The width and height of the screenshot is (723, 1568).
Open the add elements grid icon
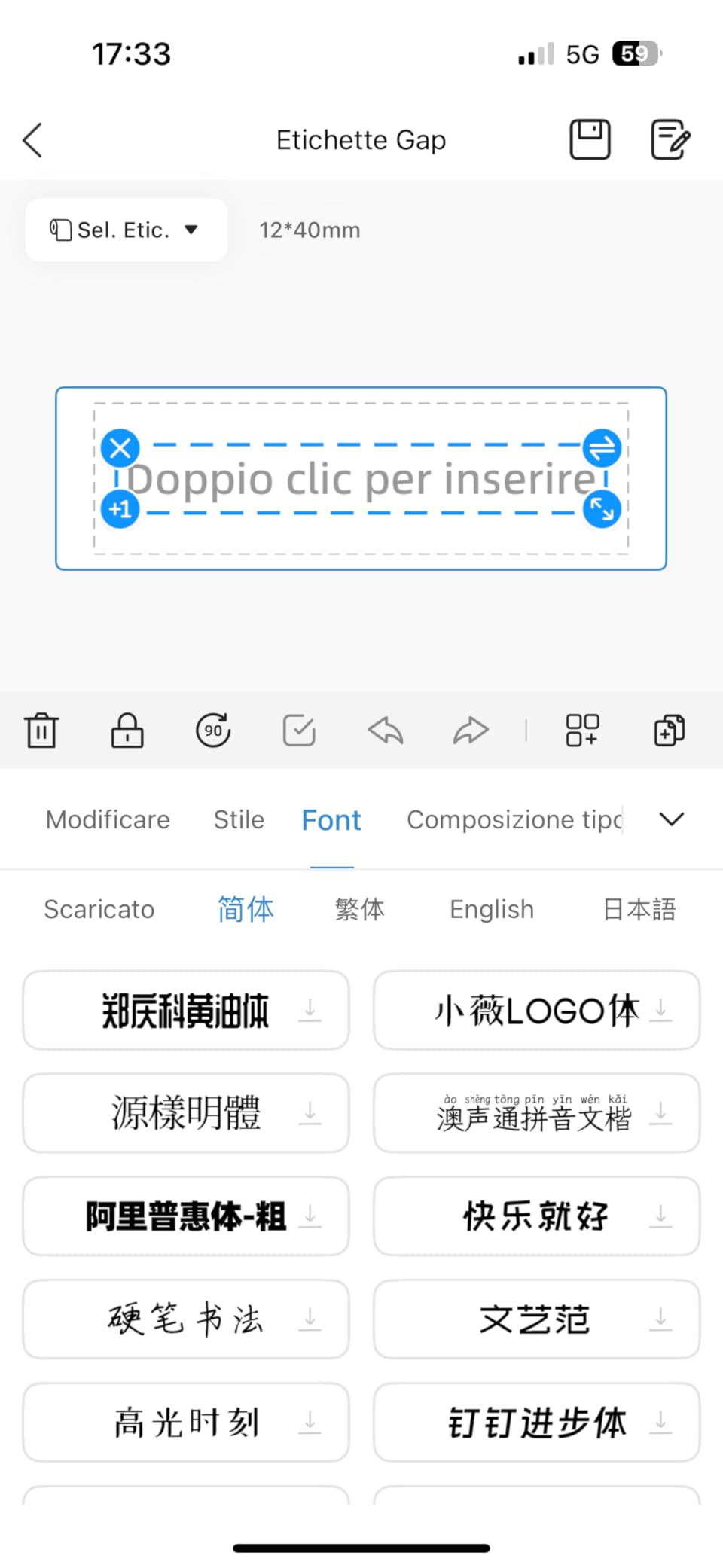[581, 729]
